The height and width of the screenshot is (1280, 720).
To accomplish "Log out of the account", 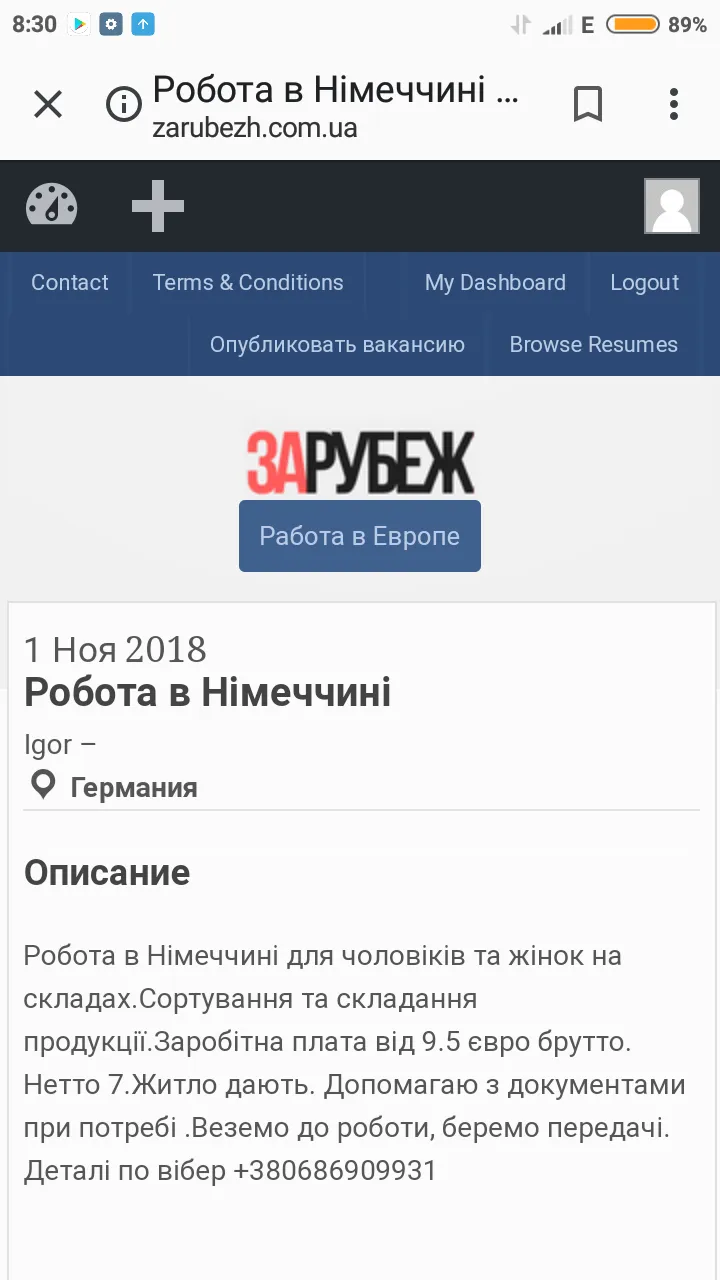I will point(645,283).
